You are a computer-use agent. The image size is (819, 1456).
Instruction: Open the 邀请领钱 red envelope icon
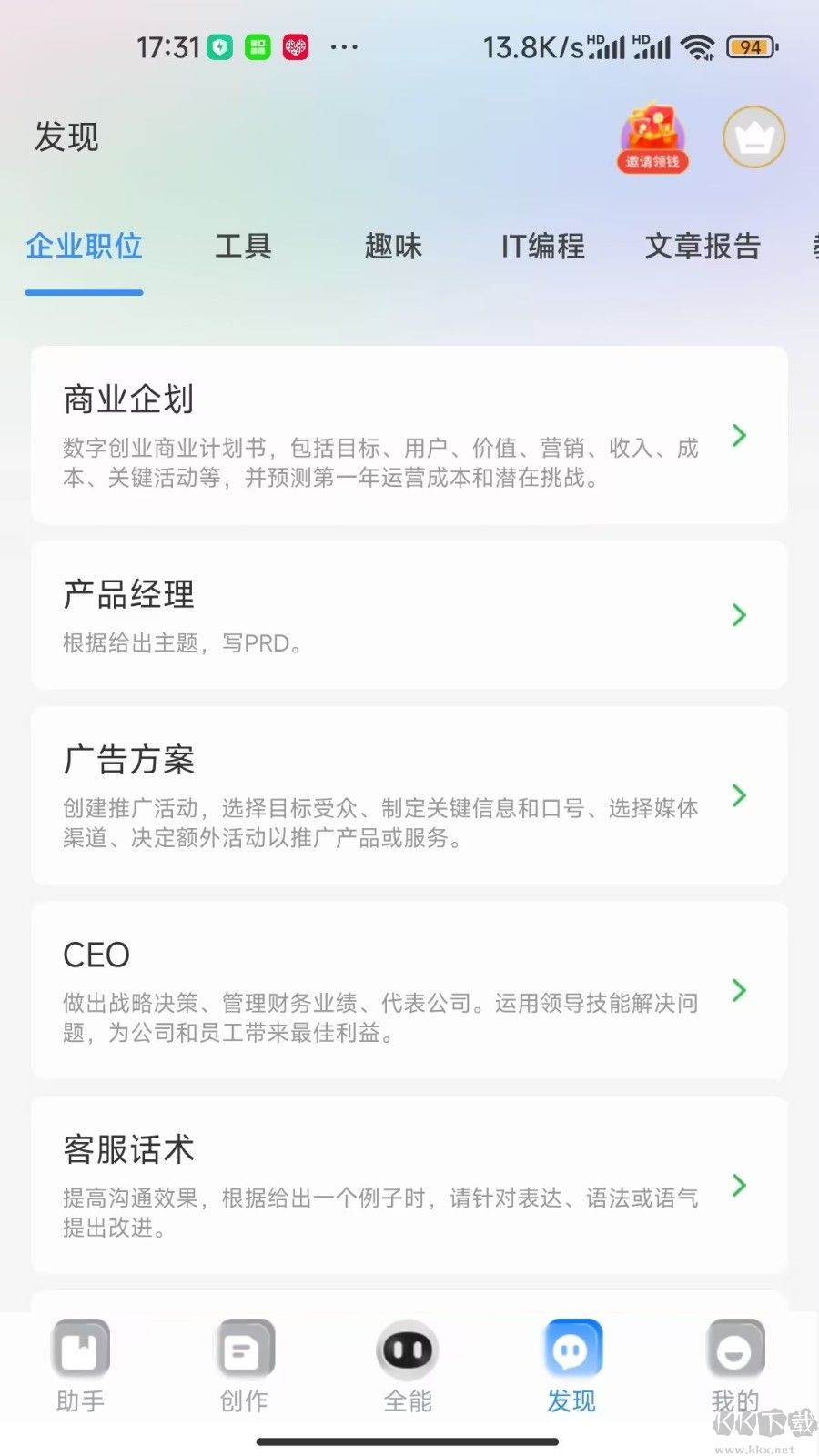(x=652, y=137)
